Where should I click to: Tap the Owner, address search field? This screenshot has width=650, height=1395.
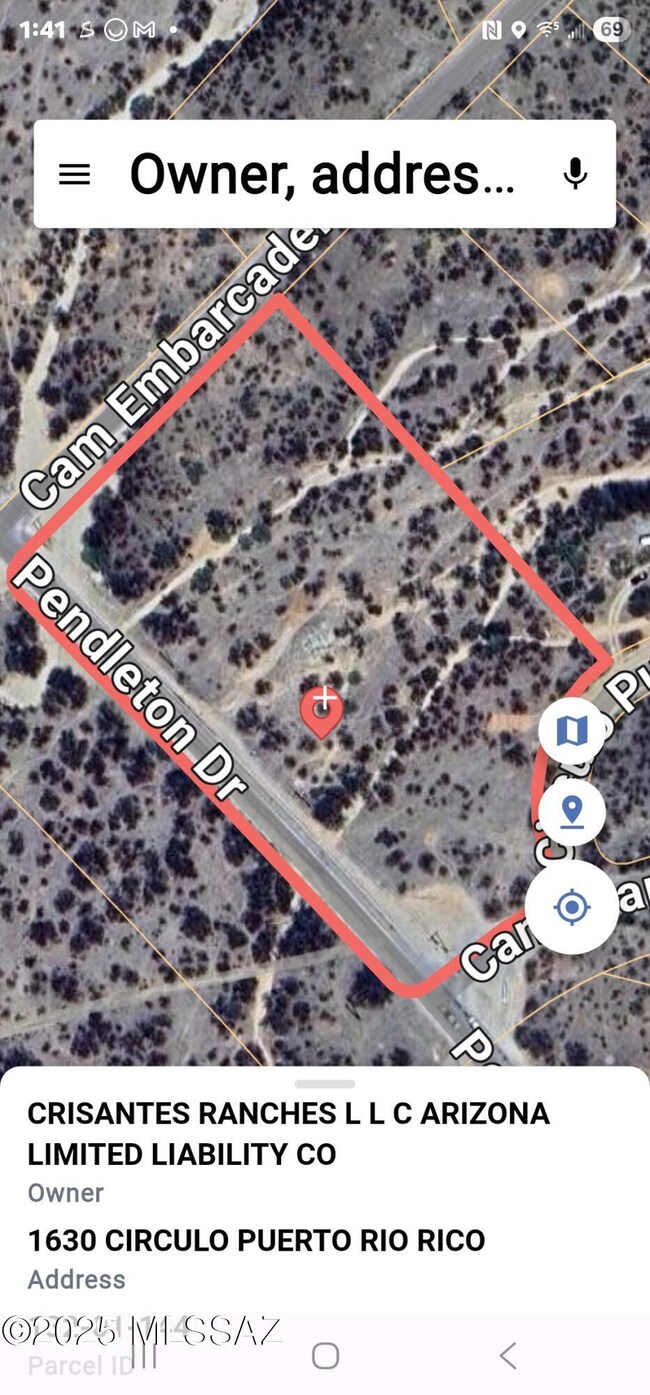coord(322,175)
